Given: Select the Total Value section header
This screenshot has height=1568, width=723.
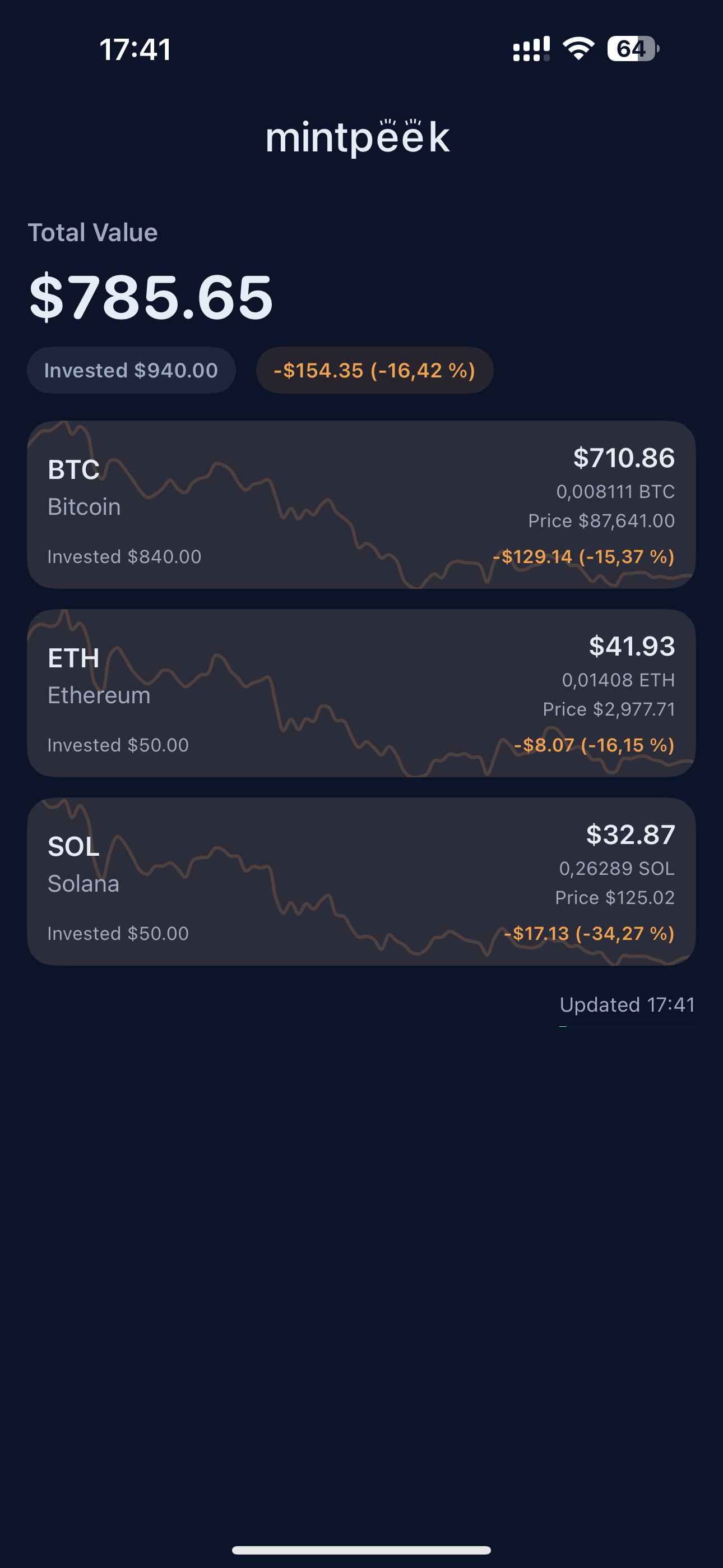Looking at the screenshot, I should 93,232.
